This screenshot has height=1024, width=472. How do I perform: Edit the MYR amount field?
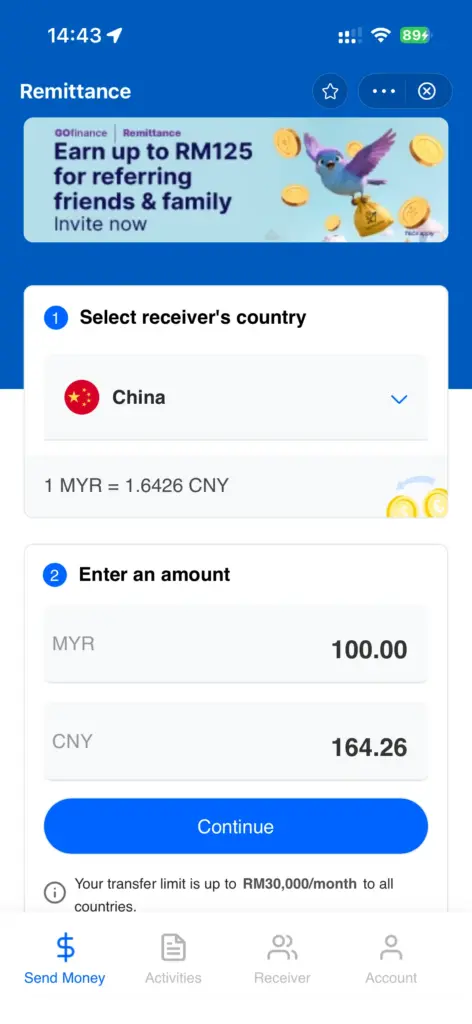(236, 645)
